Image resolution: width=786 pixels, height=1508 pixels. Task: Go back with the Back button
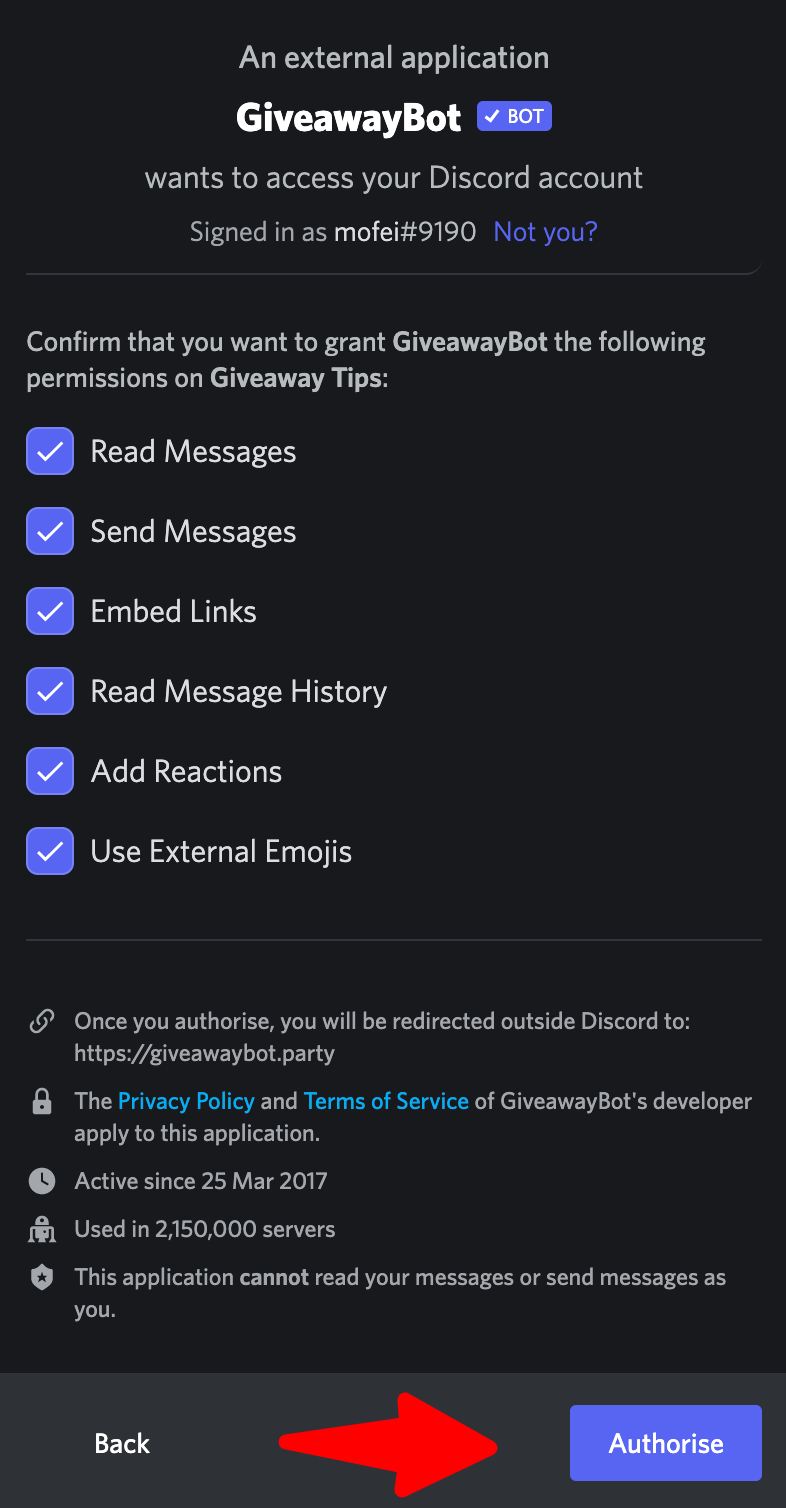(122, 1443)
